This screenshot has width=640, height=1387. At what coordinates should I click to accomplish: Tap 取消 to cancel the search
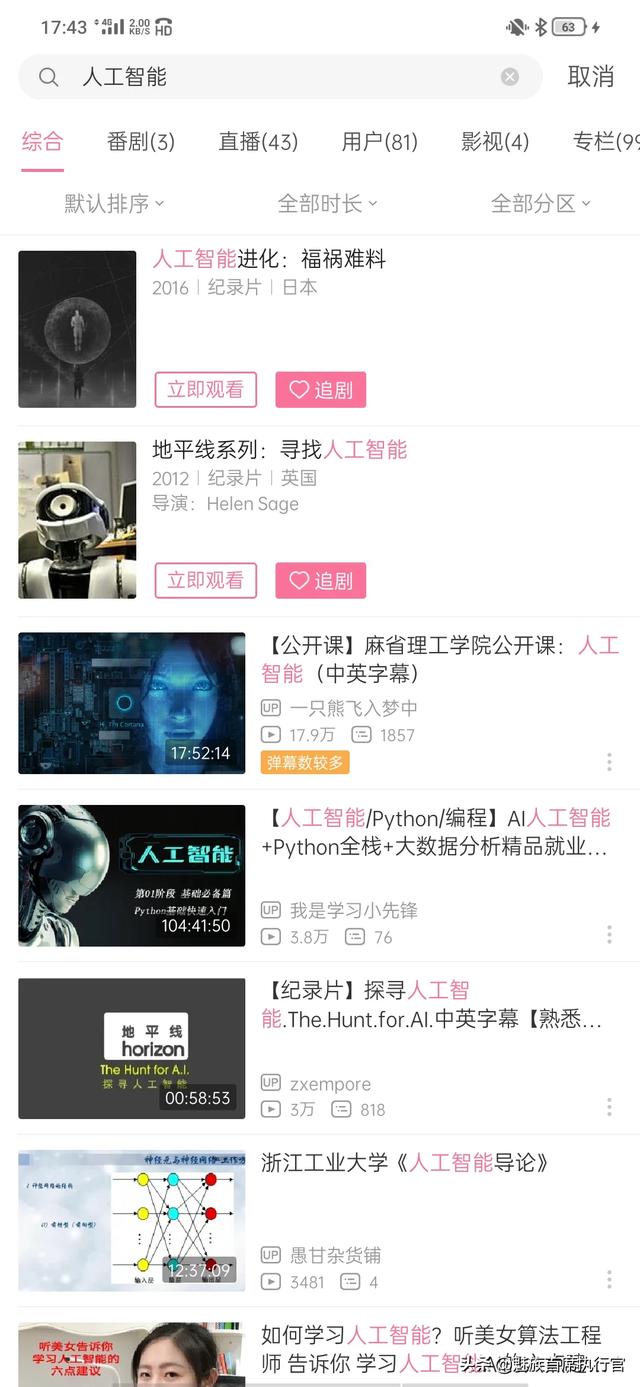tap(590, 77)
